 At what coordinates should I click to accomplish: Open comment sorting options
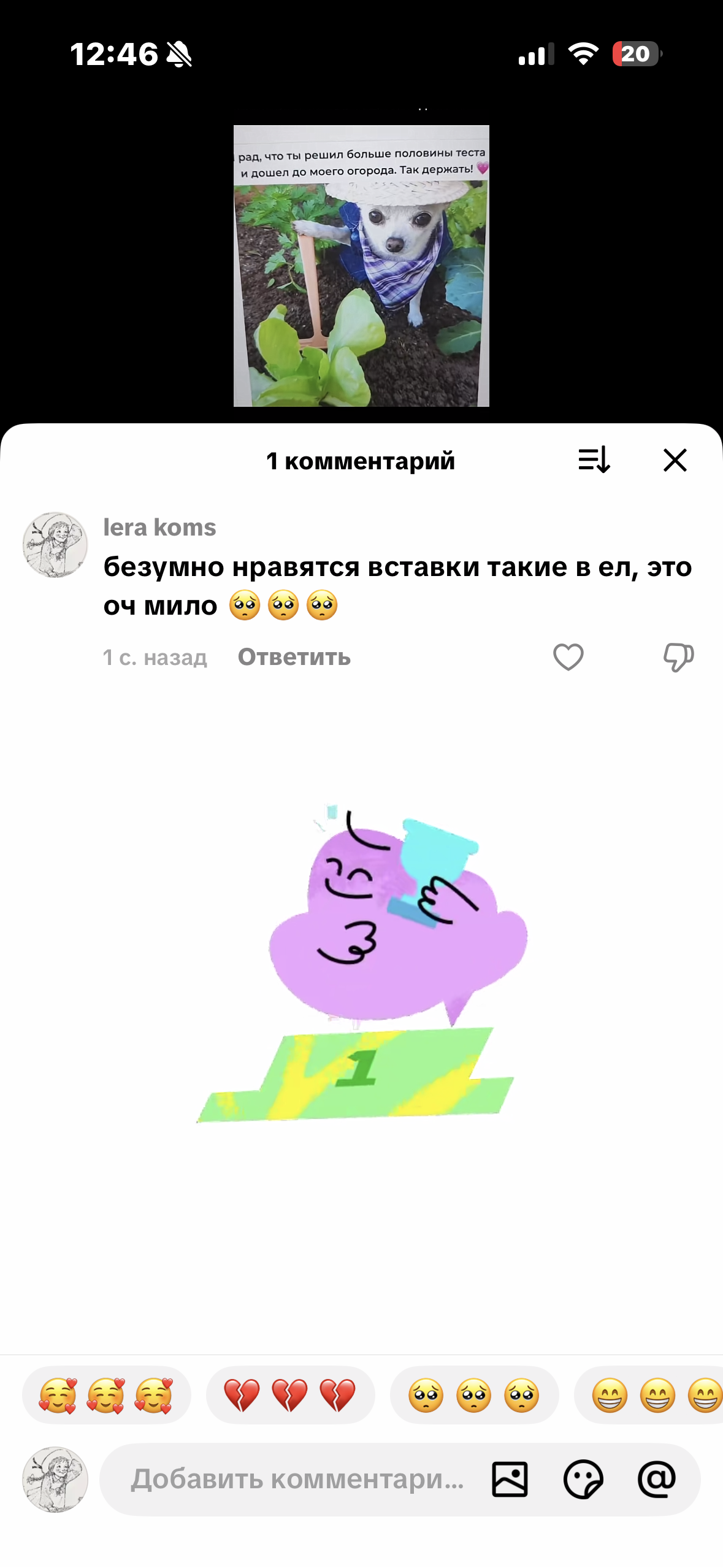tap(594, 460)
